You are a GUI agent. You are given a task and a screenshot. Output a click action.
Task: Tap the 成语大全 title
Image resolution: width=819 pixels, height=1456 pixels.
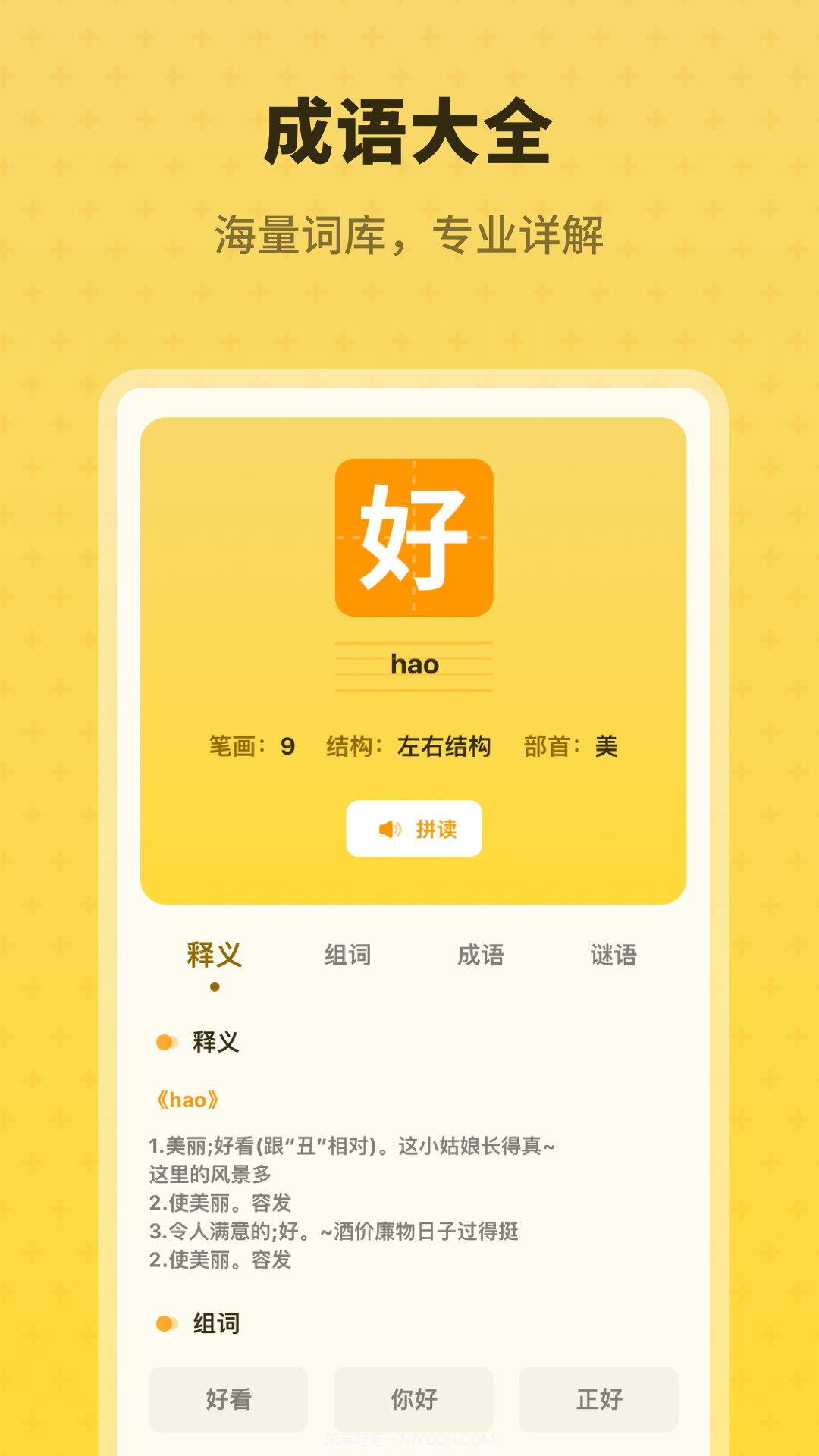pyautogui.click(x=409, y=133)
